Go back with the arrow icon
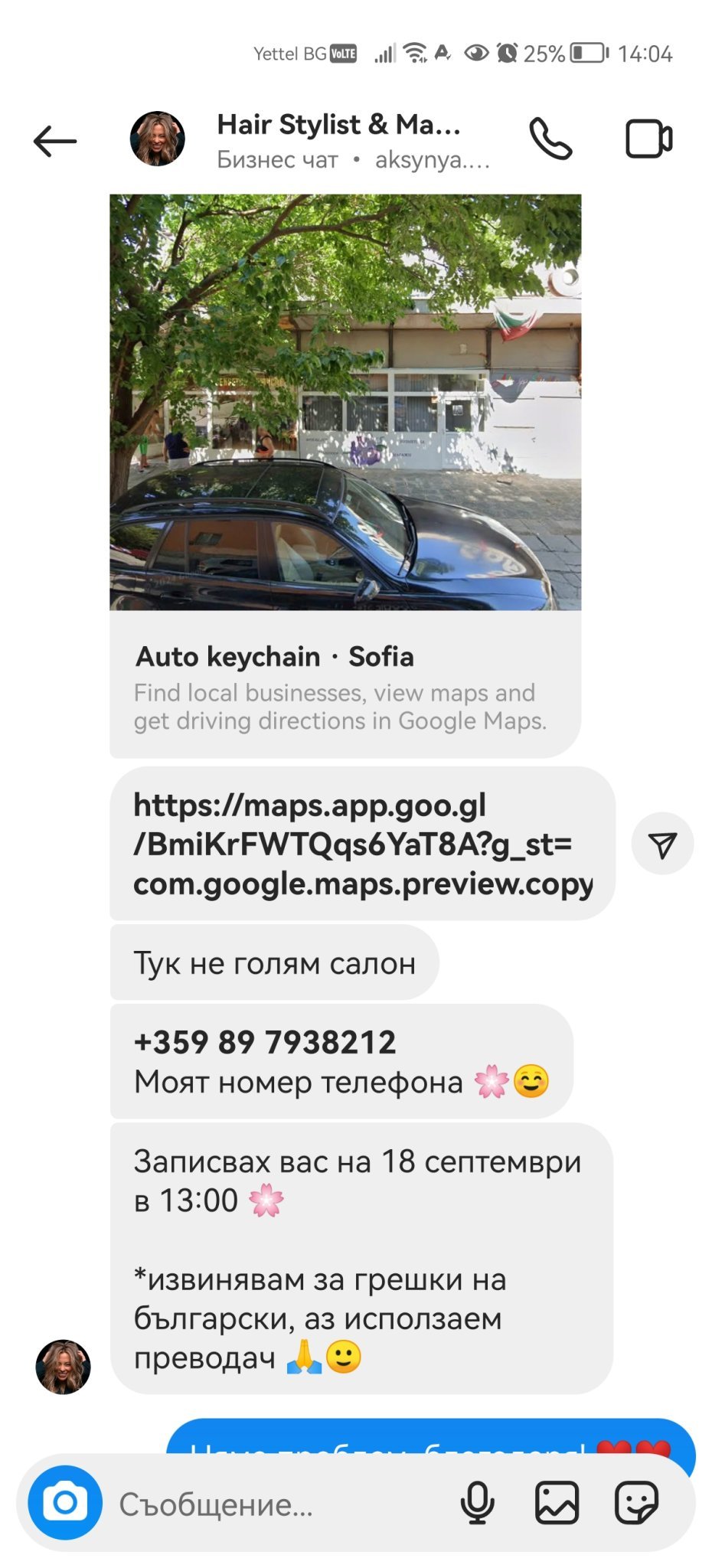712x1568 pixels. 55,141
